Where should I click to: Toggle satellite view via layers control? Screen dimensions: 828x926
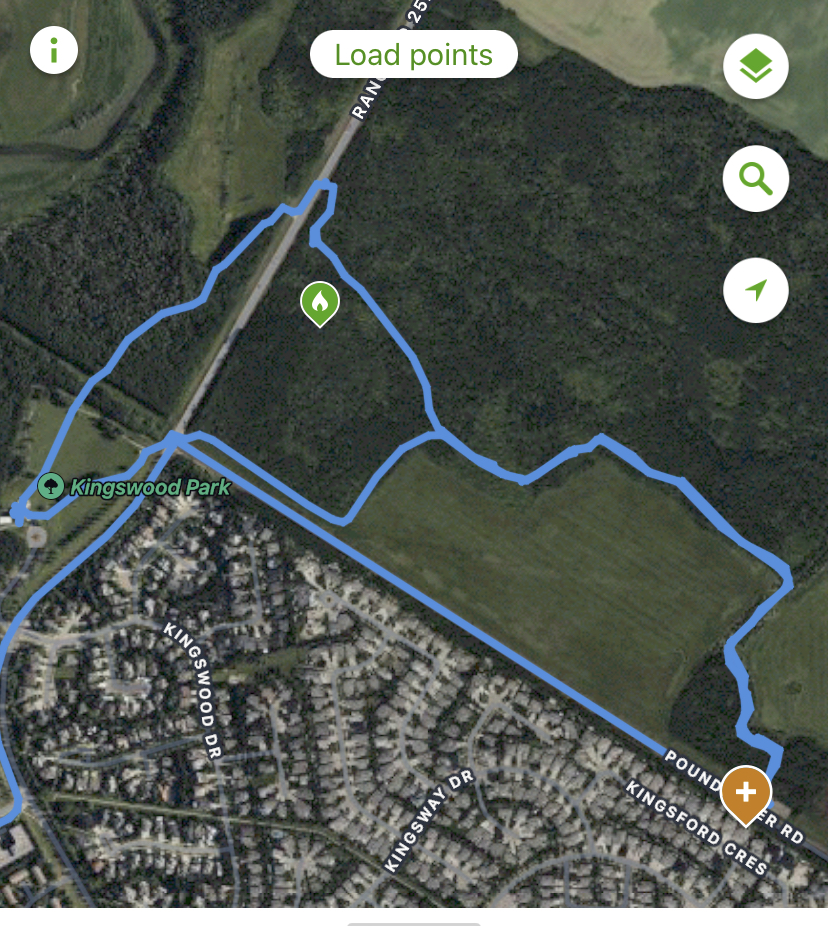[x=755, y=65]
